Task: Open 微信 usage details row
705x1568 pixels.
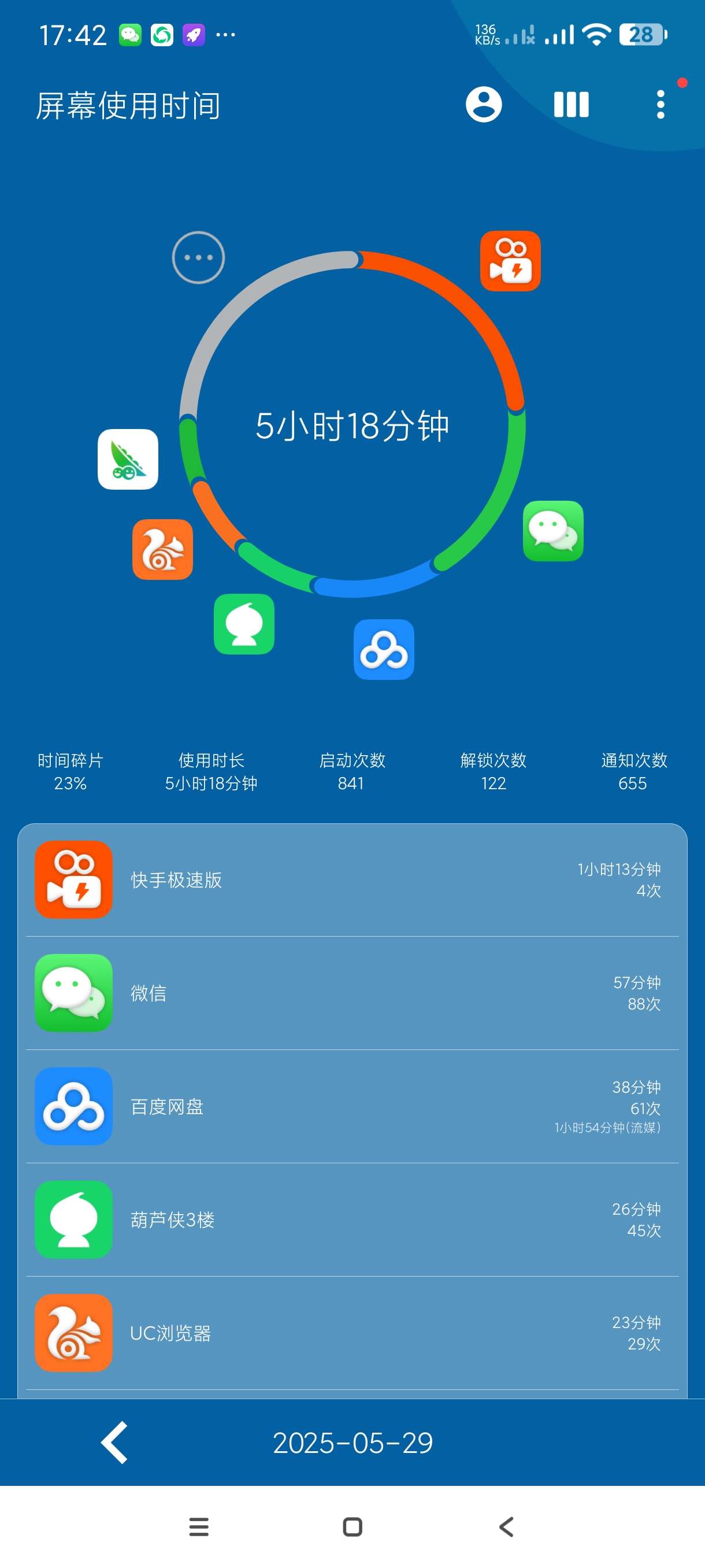Action: [352, 993]
